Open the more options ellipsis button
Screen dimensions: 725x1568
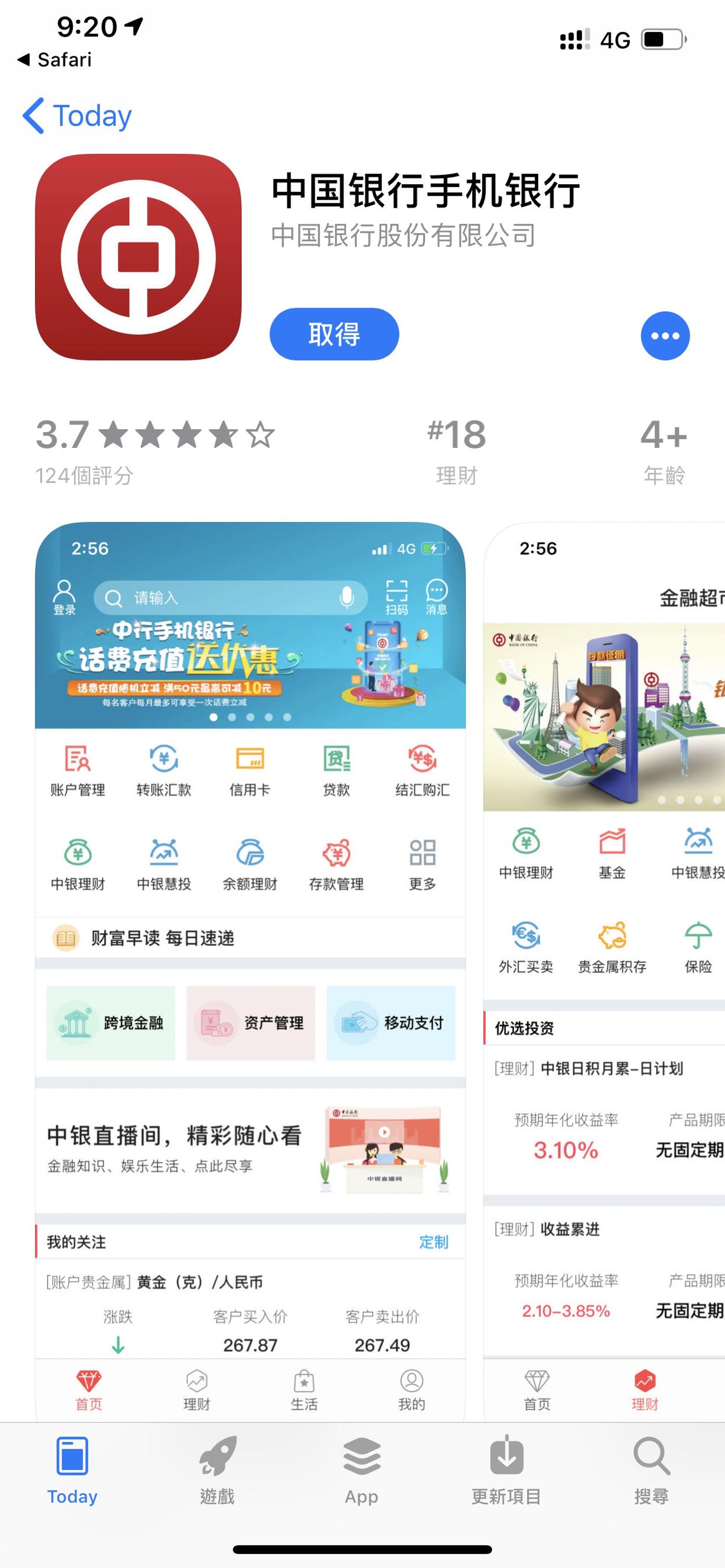pos(665,335)
